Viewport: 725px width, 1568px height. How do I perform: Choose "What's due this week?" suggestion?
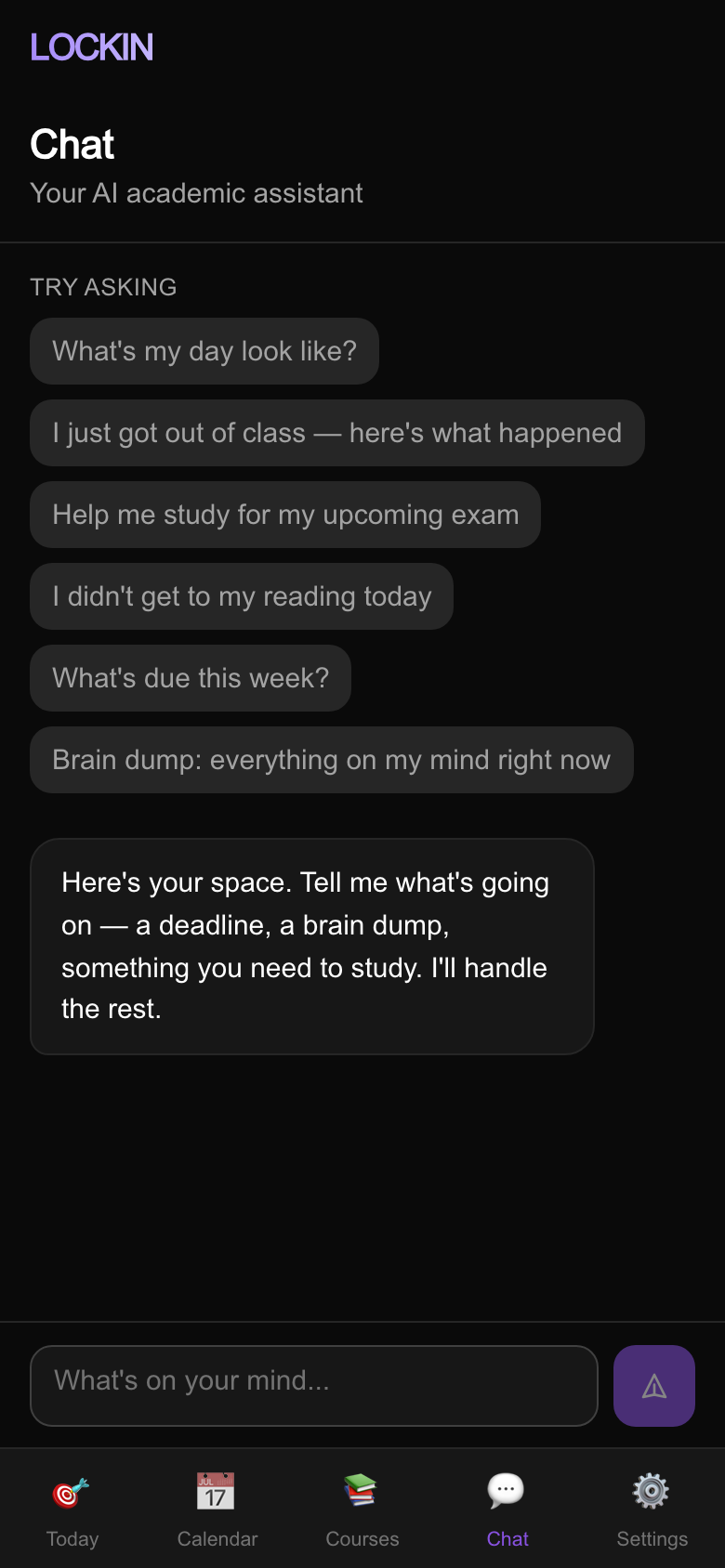coord(190,678)
